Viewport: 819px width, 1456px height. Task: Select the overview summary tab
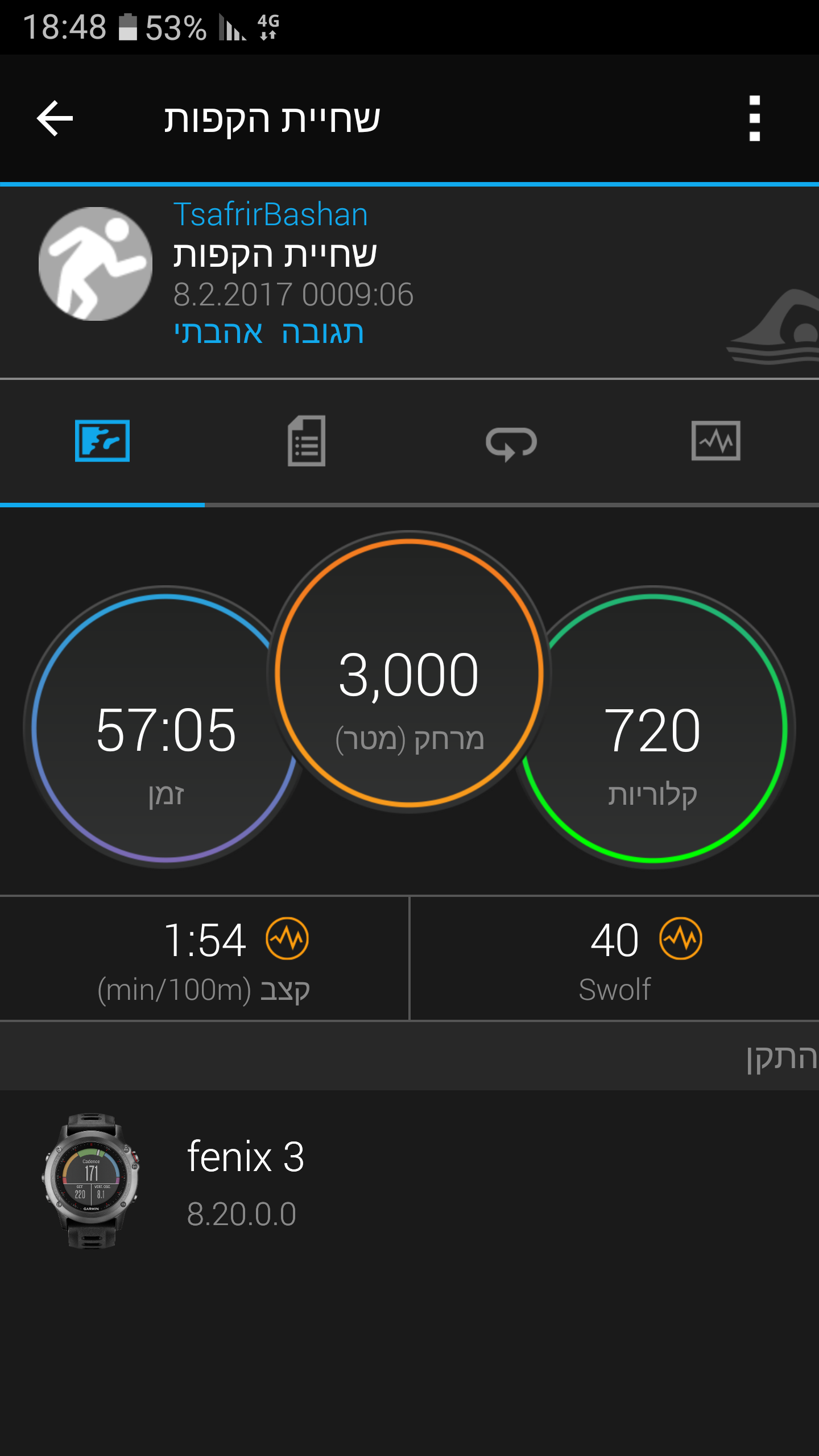[x=102, y=441]
